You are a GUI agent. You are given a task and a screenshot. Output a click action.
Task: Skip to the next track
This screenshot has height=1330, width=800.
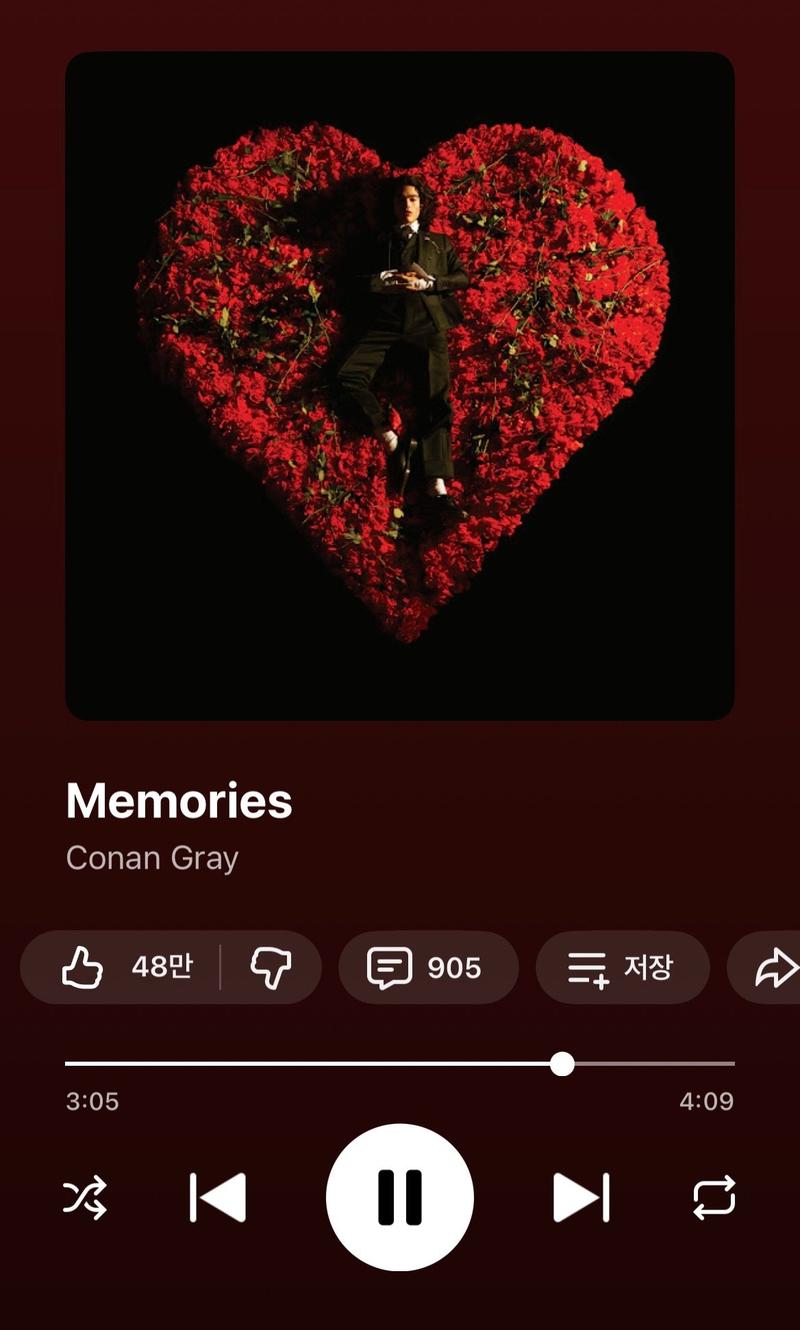click(582, 1197)
